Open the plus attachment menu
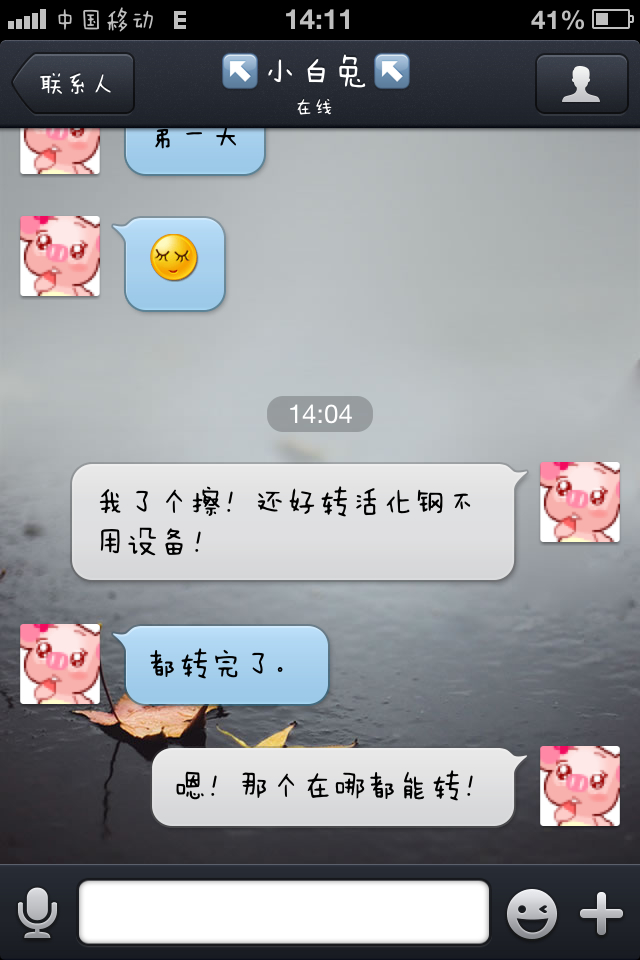This screenshot has height=960, width=640. point(601,912)
